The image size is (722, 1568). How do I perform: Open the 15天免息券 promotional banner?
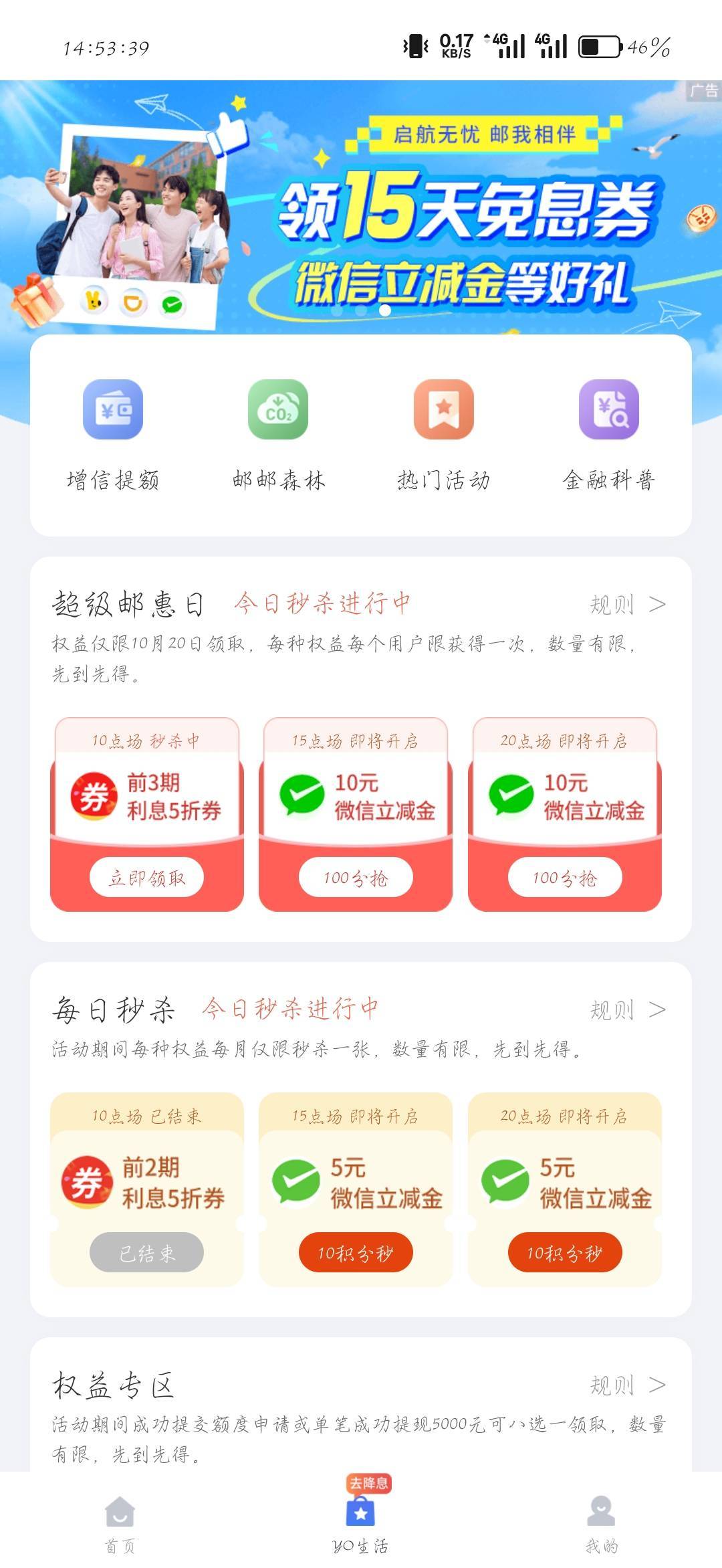click(x=361, y=207)
